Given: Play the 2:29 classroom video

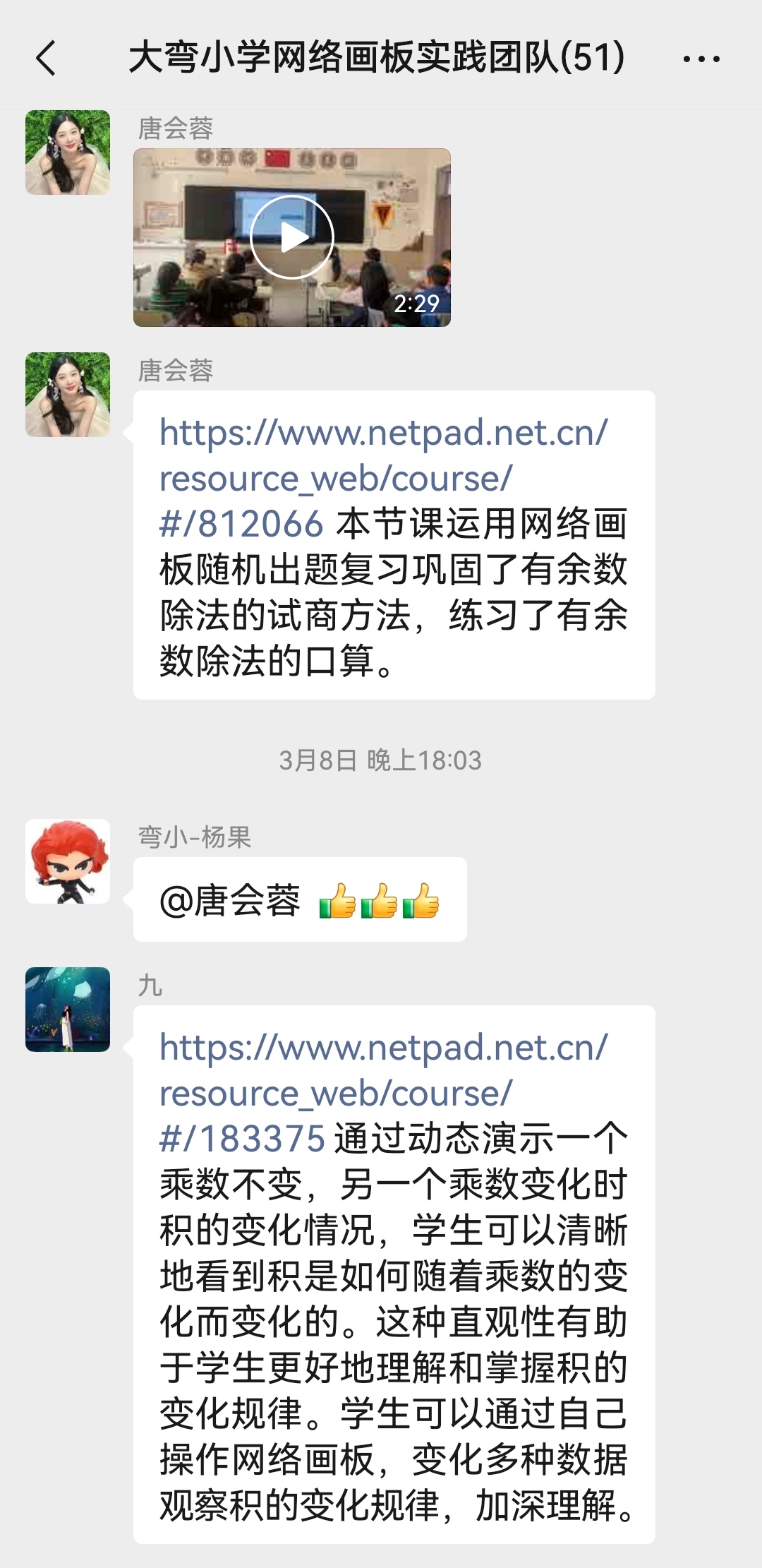Looking at the screenshot, I should point(292,237).
